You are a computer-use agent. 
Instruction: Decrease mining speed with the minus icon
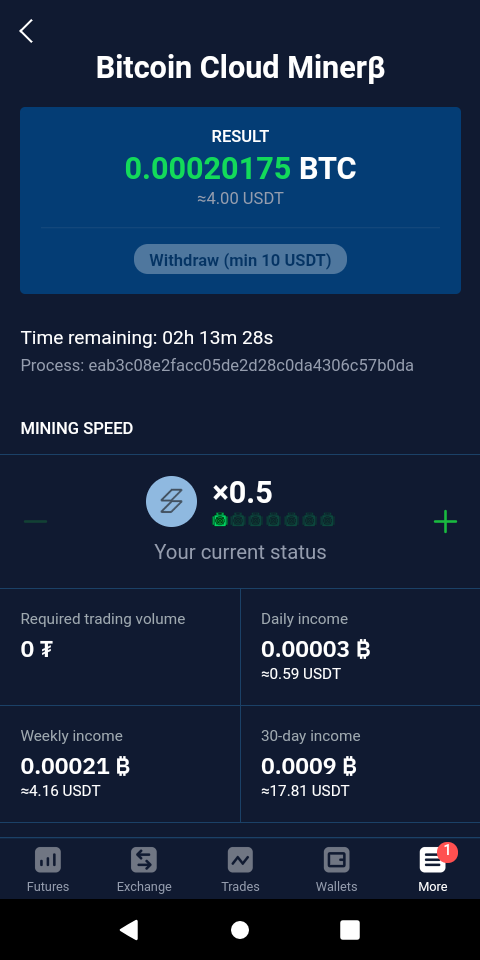point(36,522)
